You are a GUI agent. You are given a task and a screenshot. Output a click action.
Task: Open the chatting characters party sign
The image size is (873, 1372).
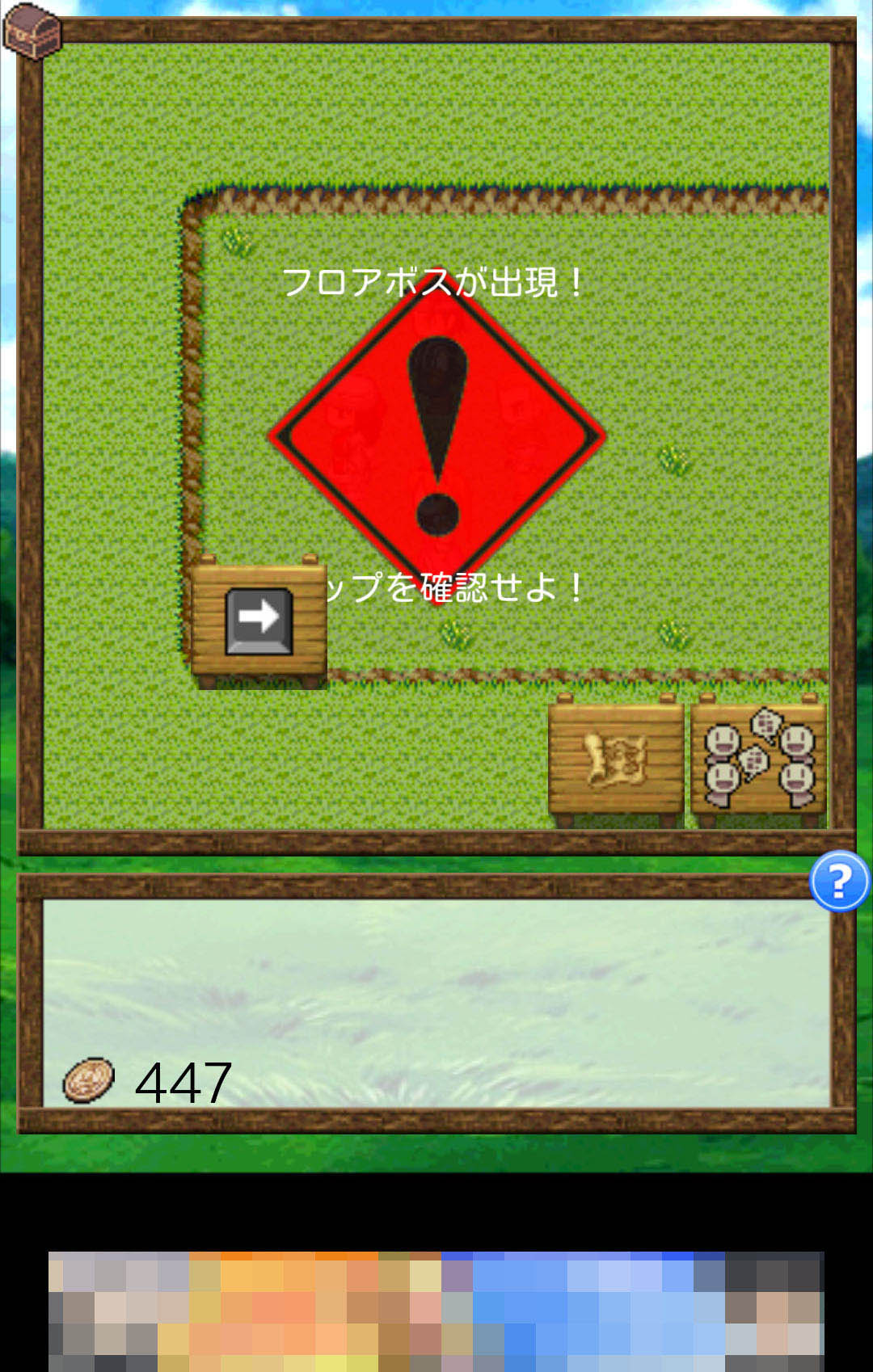(758, 760)
